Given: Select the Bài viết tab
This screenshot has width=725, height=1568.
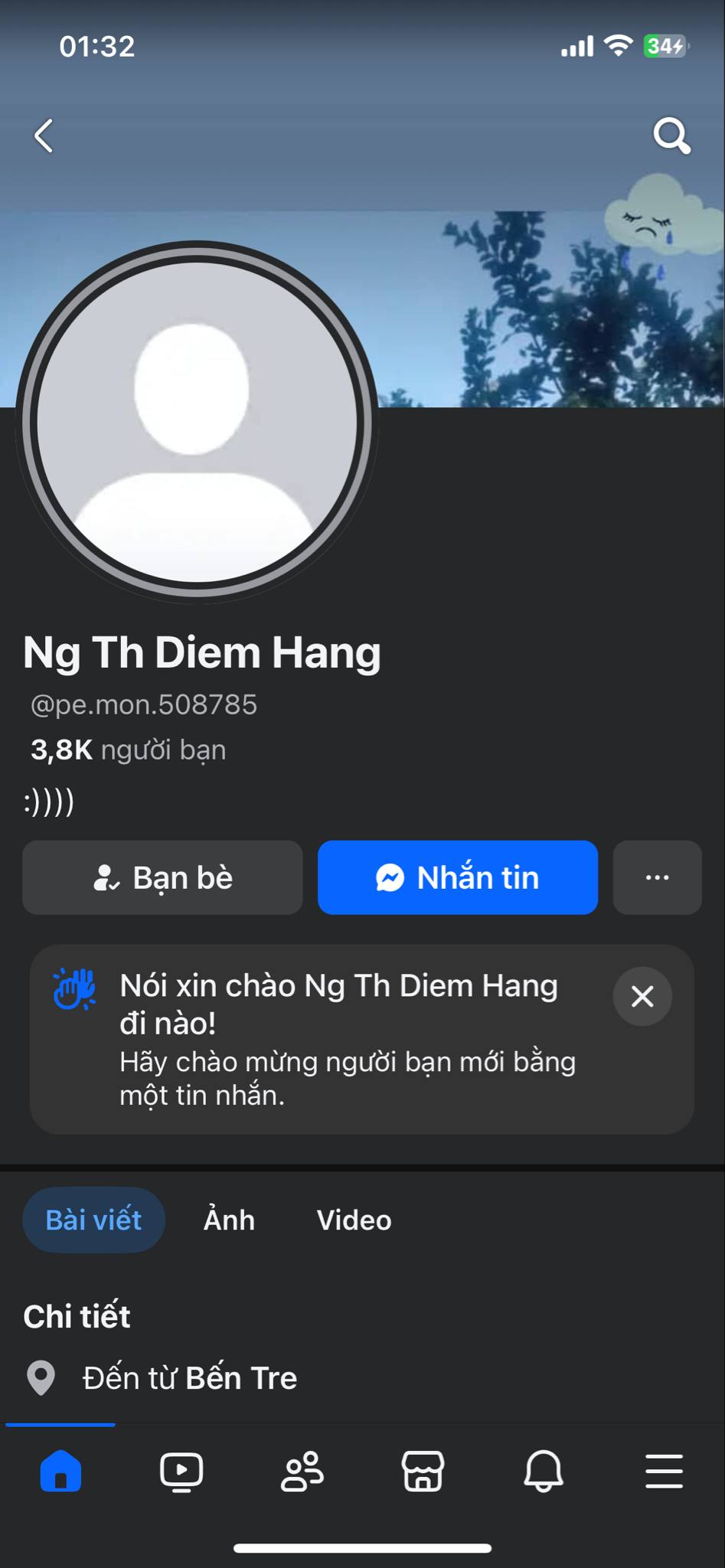Looking at the screenshot, I should coord(93,1220).
